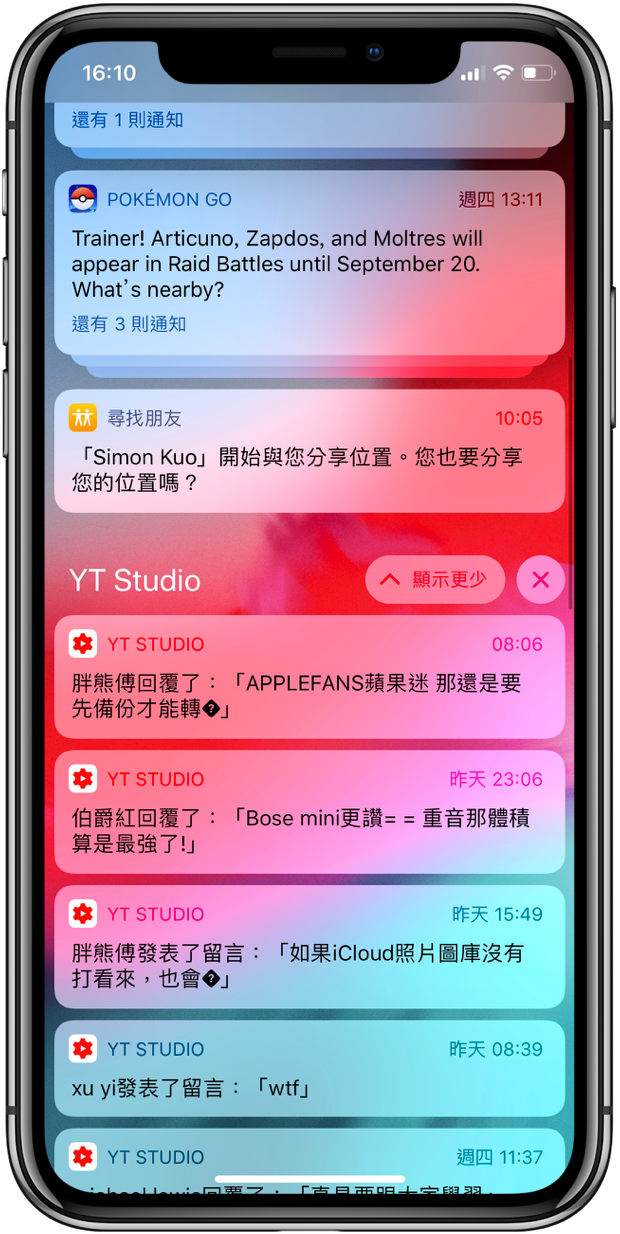Image resolution: width=620 pixels, height=1234 pixels.
Task: Collapse YT Studio group with 顯示更少
Action: [x=435, y=580]
